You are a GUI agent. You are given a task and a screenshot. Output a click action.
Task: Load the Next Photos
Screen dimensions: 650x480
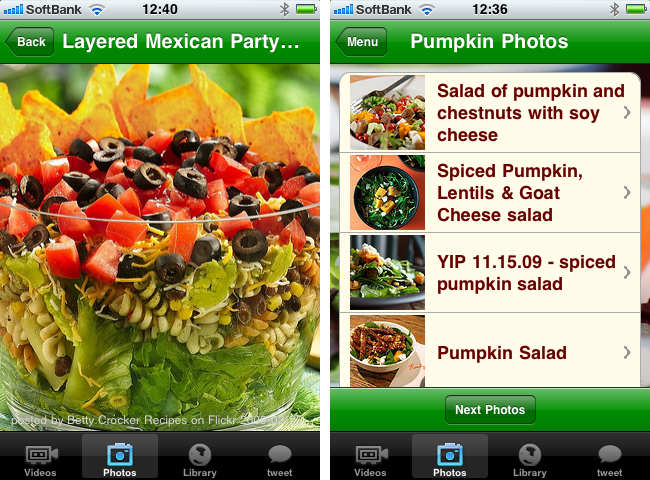click(x=490, y=410)
